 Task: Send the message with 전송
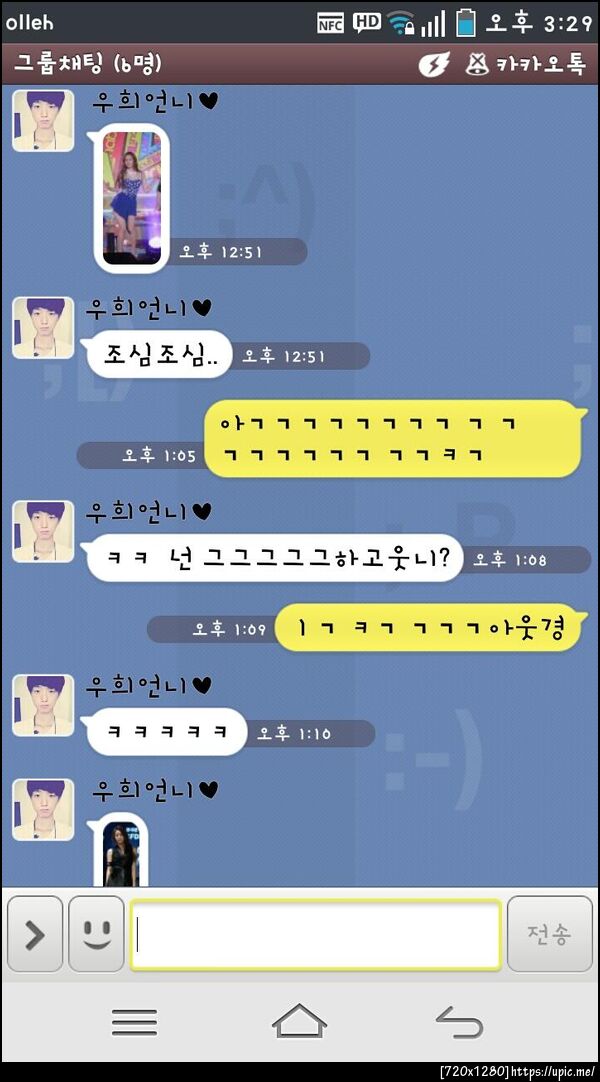click(x=549, y=935)
